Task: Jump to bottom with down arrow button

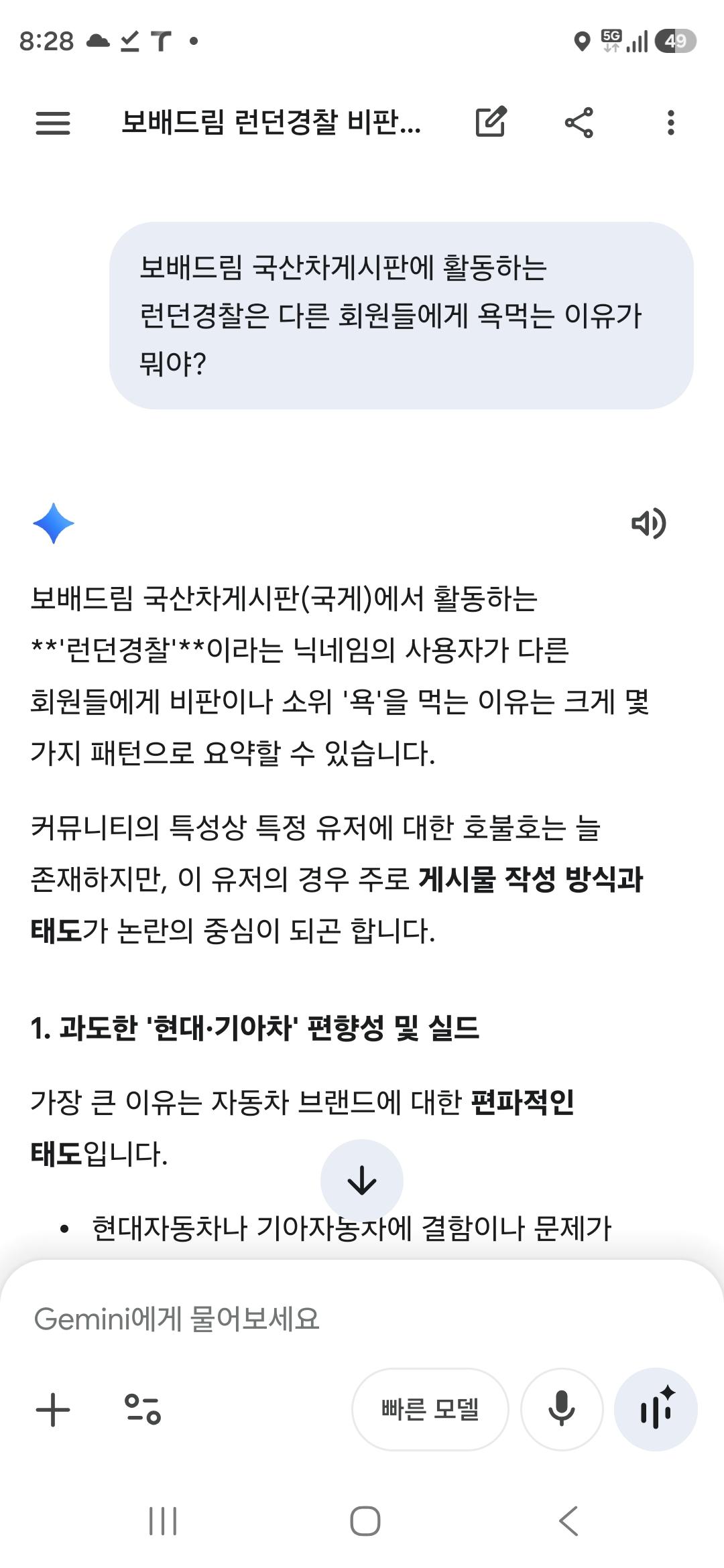Action: pyautogui.click(x=362, y=1180)
